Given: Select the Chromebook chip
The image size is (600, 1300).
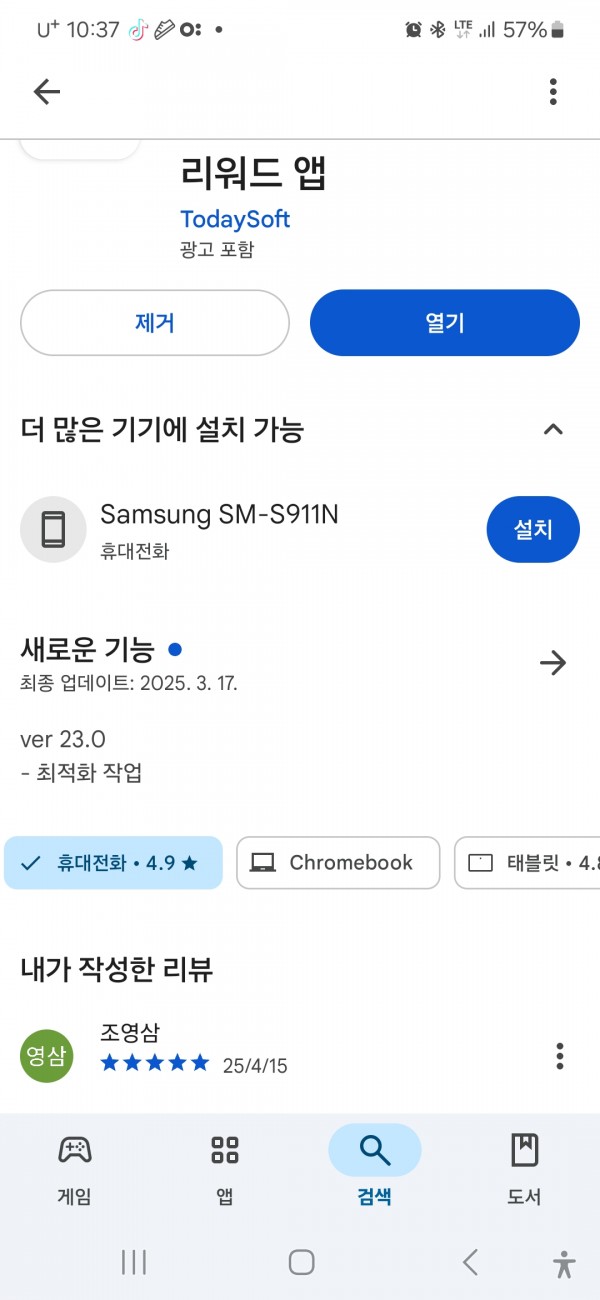Looking at the screenshot, I should tap(338, 863).
